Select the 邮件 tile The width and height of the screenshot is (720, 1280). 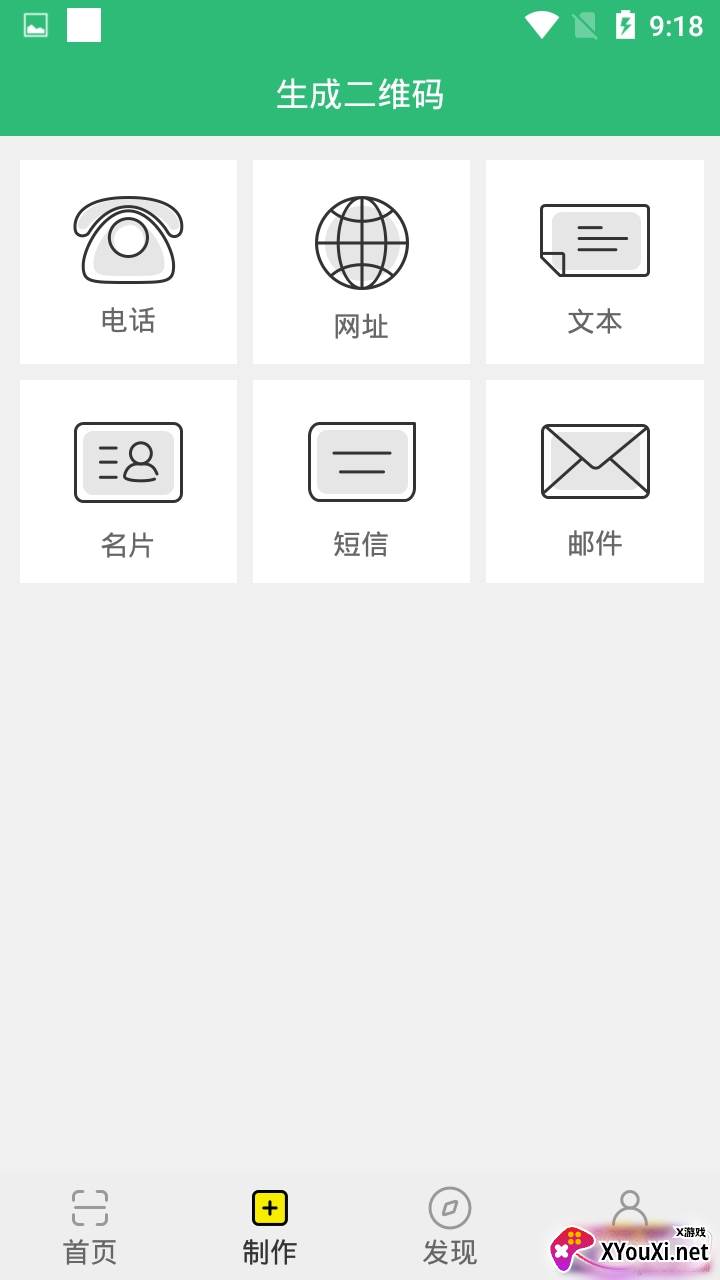click(595, 481)
